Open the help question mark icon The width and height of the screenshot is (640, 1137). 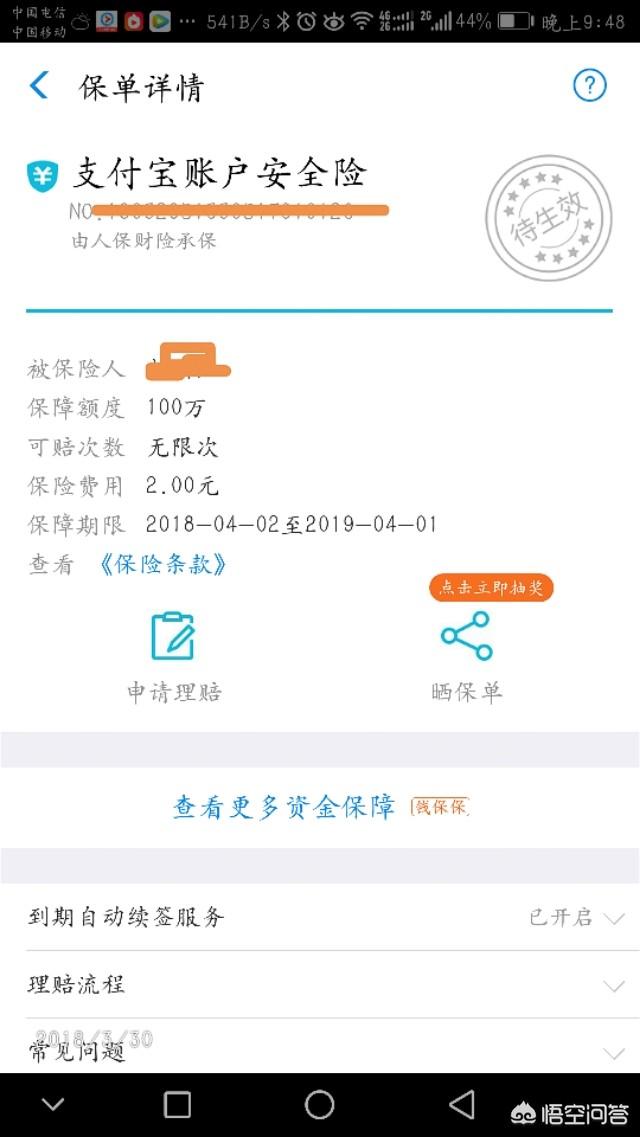589,85
